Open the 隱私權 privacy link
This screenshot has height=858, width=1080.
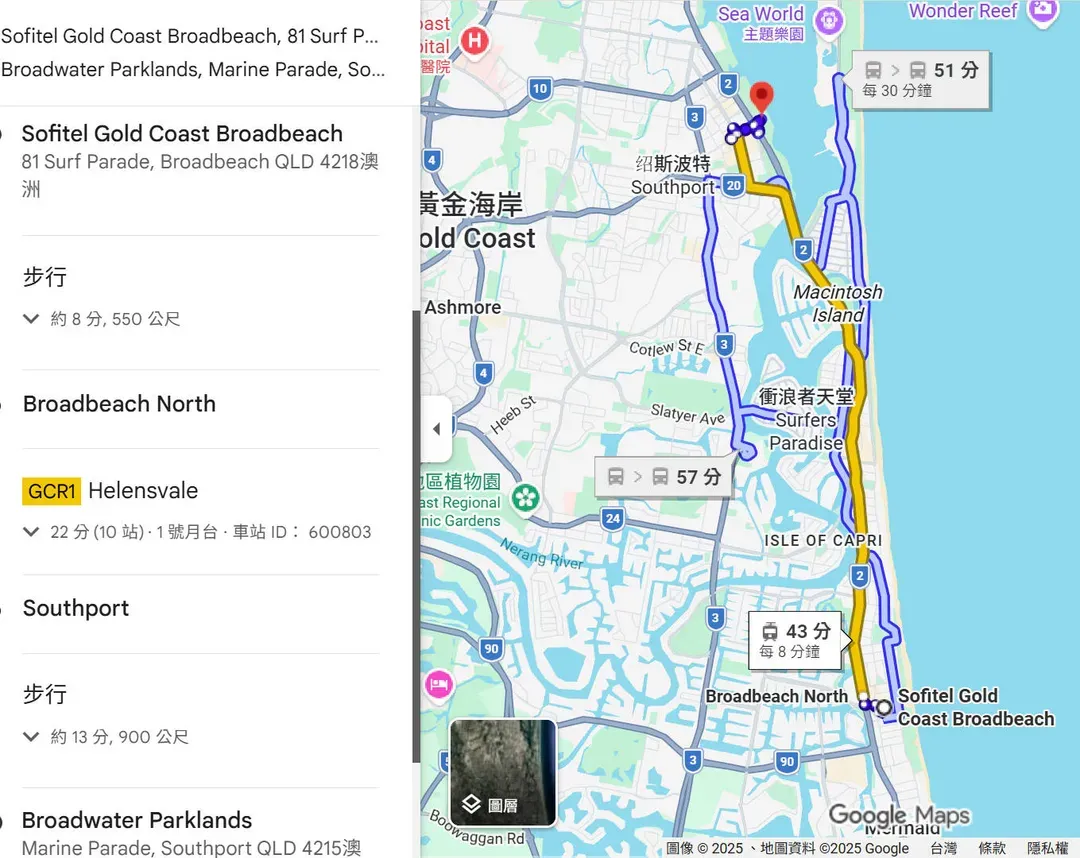pyautogui.click(x=1047, y=848)
